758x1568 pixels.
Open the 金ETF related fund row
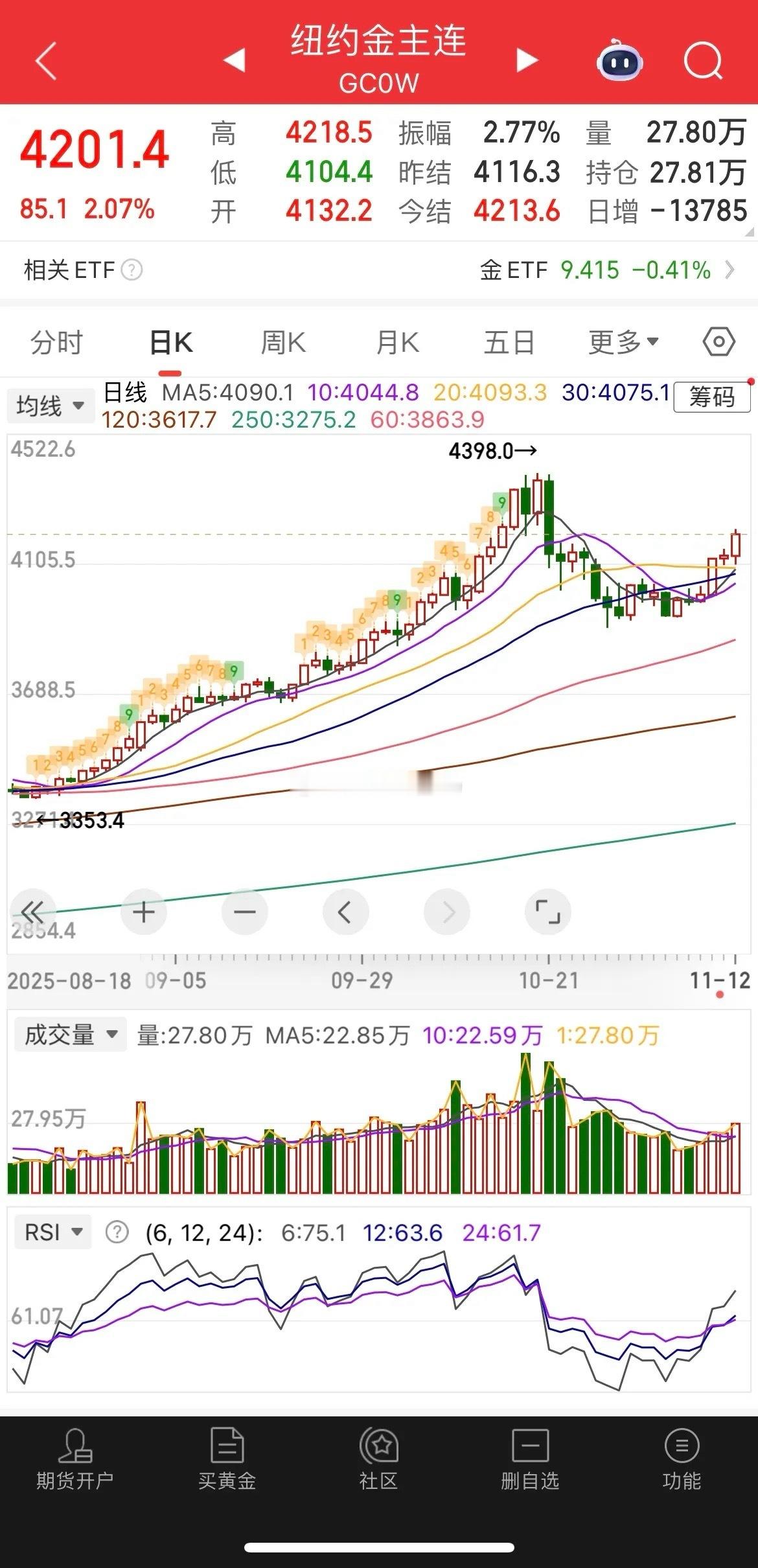(606, 270)
